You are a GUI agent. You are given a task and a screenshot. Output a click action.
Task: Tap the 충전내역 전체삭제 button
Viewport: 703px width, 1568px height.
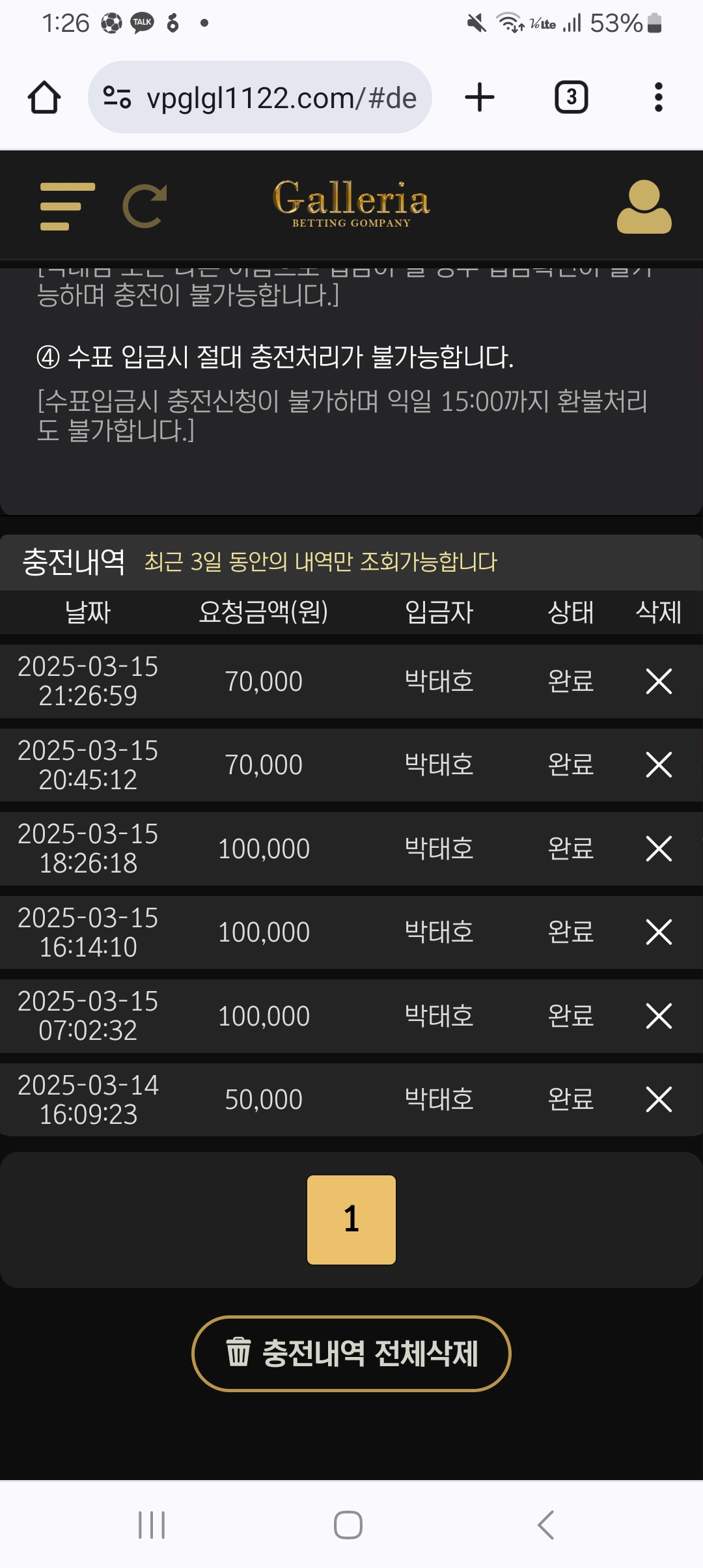(351, 1354)
